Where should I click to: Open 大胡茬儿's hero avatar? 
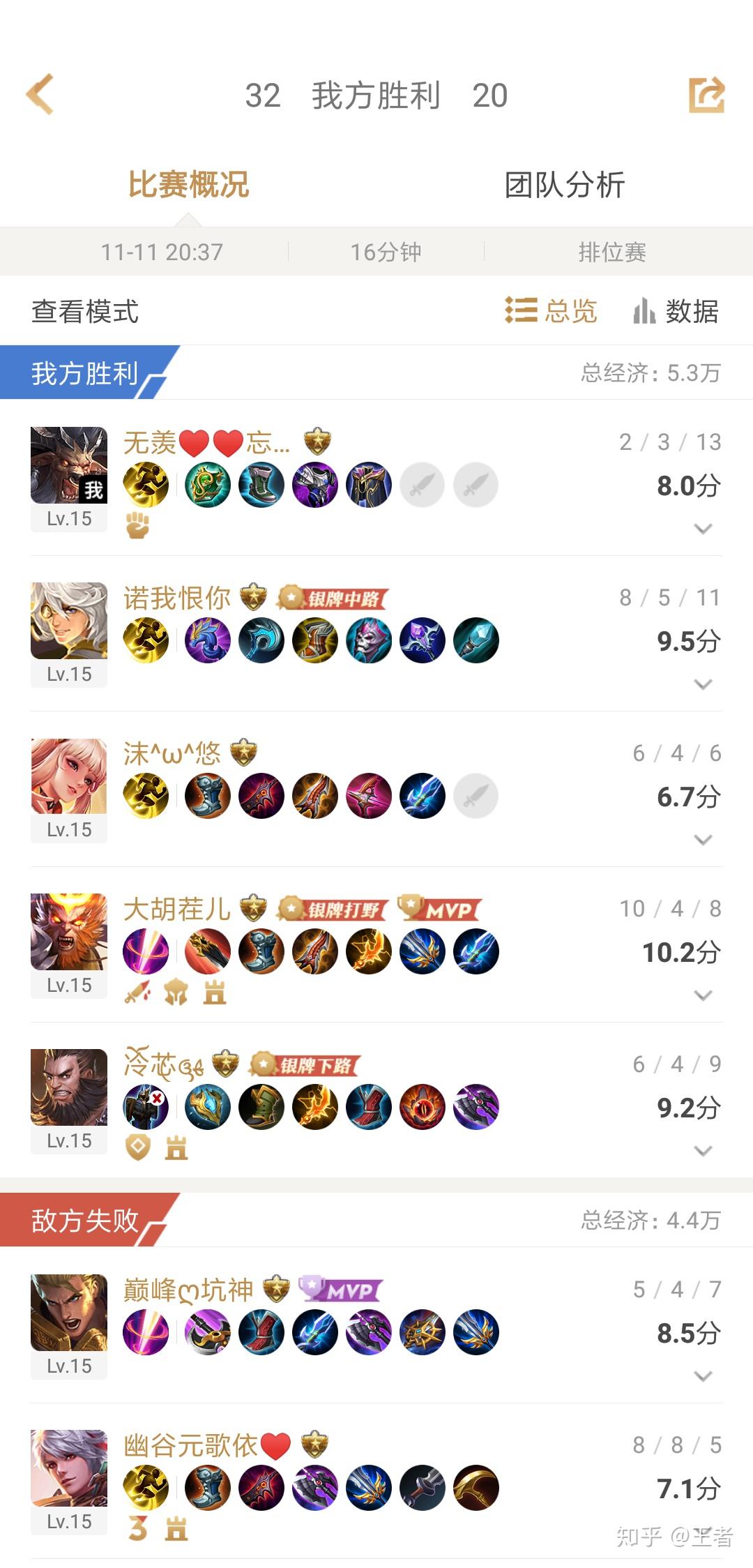click(69, 932)
